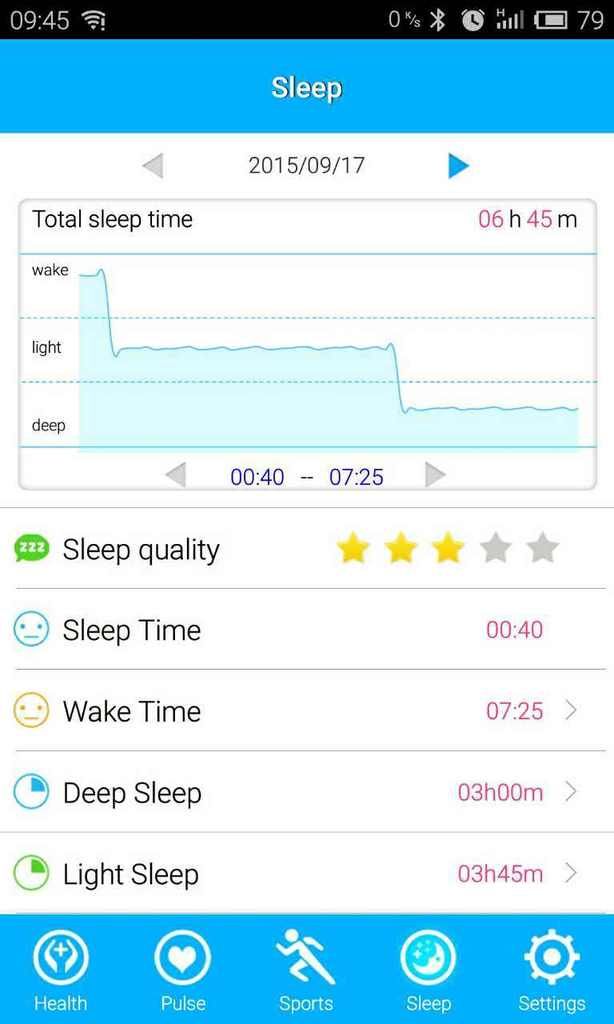Open Light Sleep details

[306, 874]
